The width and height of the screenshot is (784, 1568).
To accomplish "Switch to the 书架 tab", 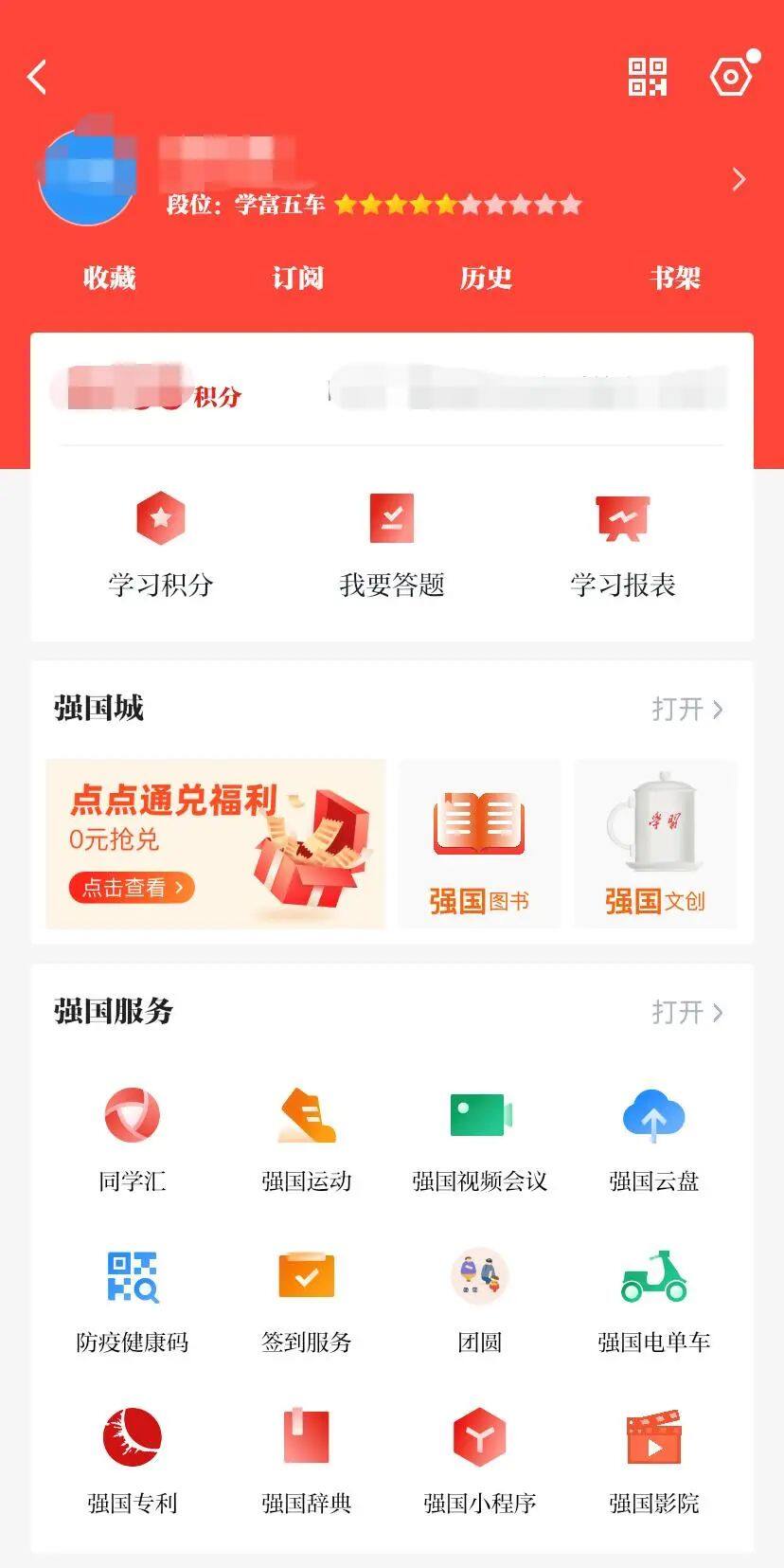I will coord(674,278).
